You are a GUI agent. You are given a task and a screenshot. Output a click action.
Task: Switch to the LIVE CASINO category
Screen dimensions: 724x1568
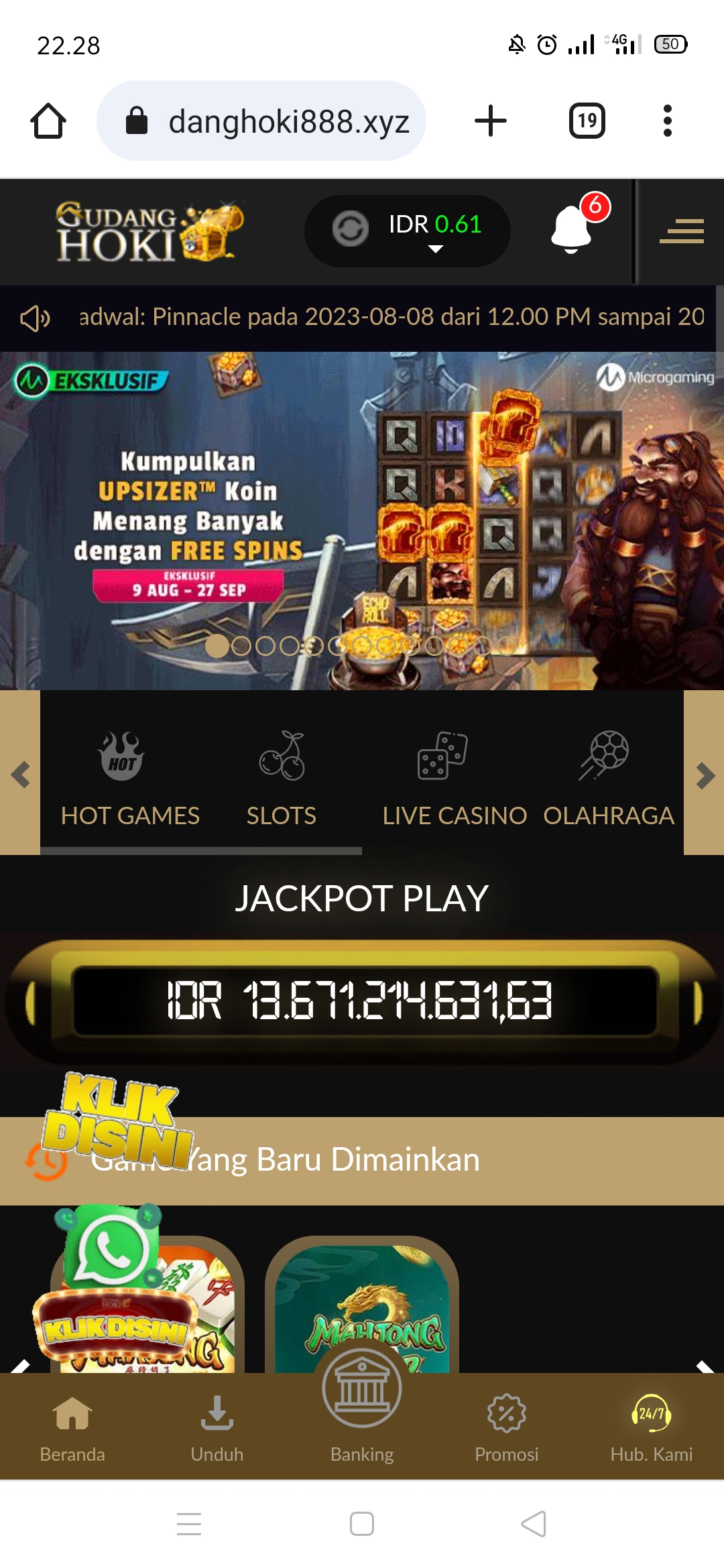pos(454,776)
